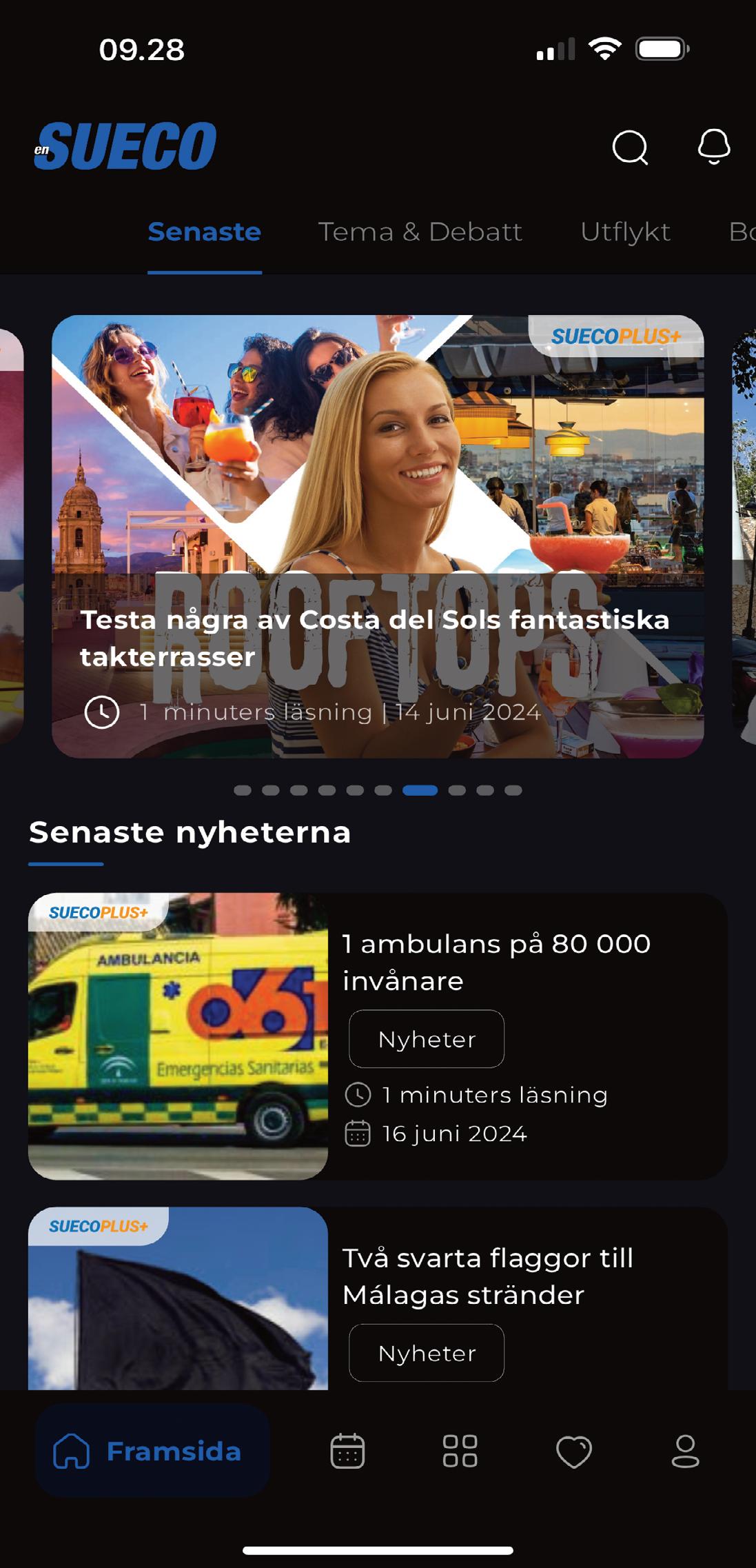The image size is (756, 1568).
Task: Go to the Framsida home tab
Action: (152, 1451)
